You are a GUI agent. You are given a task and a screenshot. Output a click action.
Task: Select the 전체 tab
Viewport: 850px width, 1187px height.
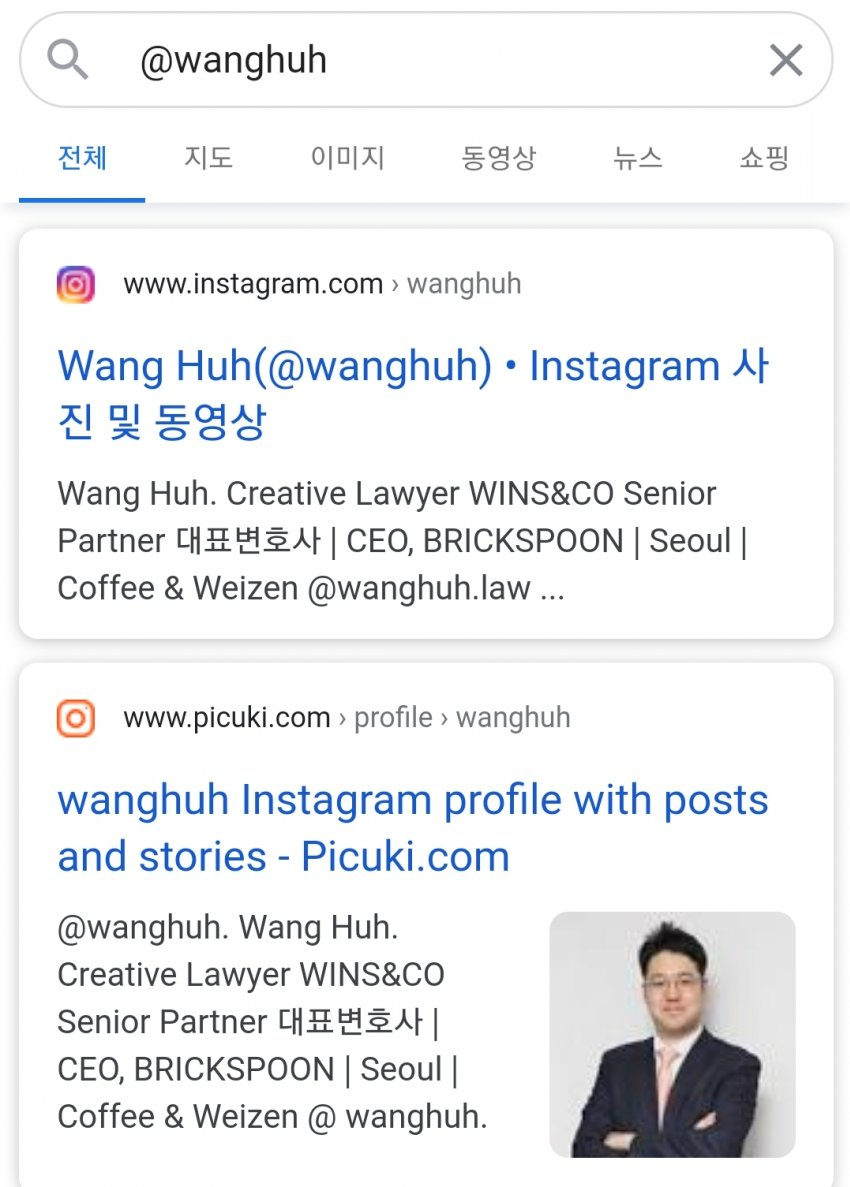[82, 158]
